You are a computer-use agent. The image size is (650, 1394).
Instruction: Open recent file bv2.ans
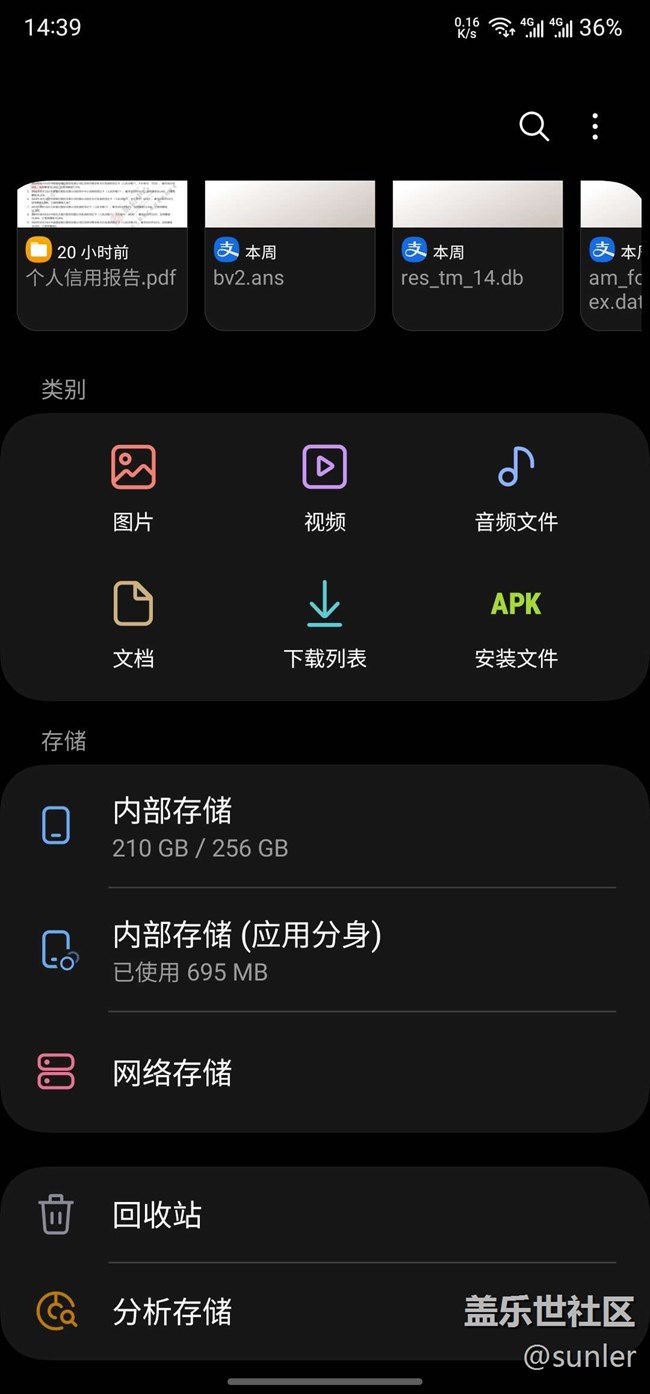pyautogui.click(x=290, y=255)
